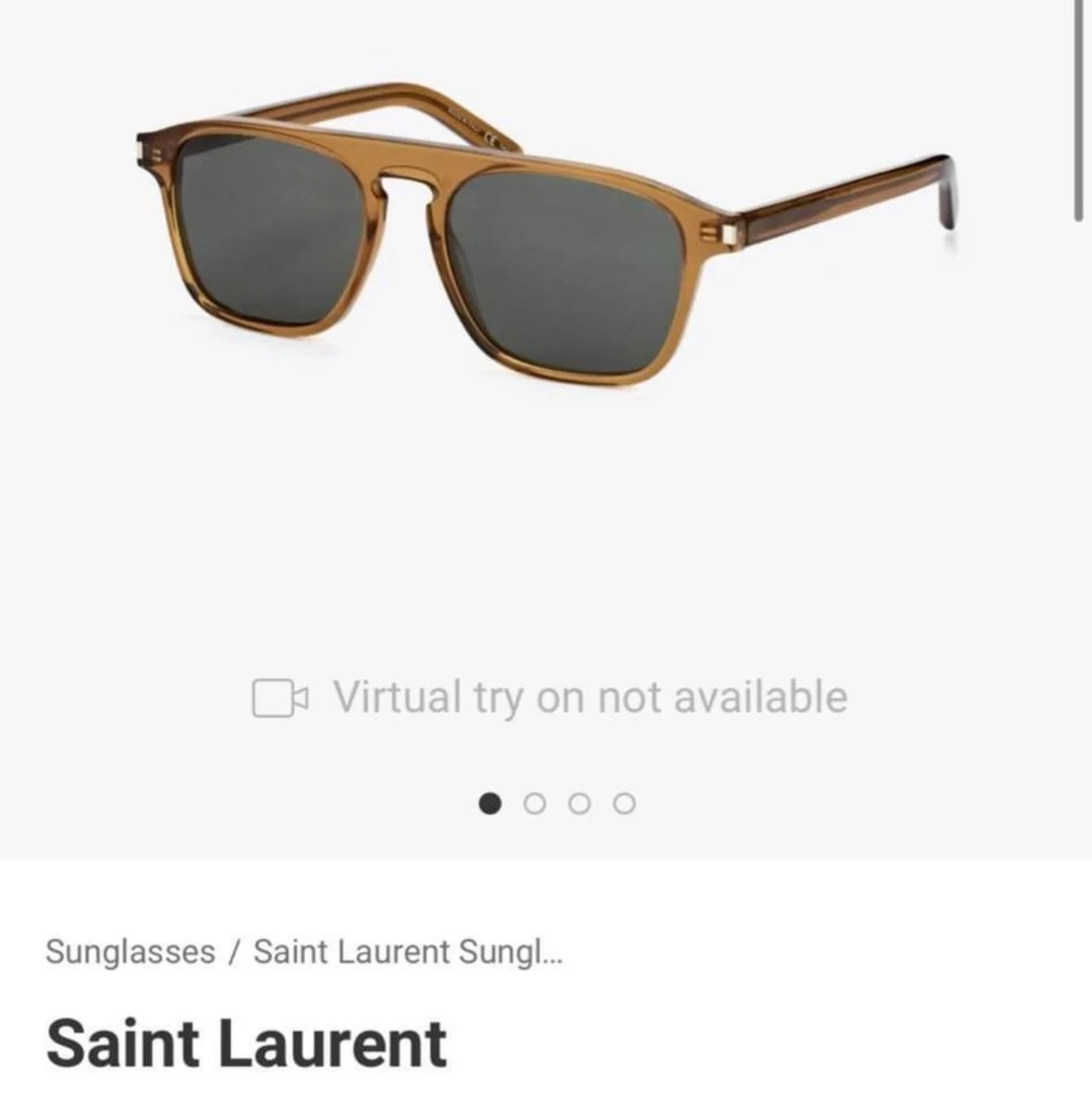The height and width of the screenshot is (1093, 1092).
Task: Open the Sunglasses breadcrumb link
Action: (x=130, y=951)
